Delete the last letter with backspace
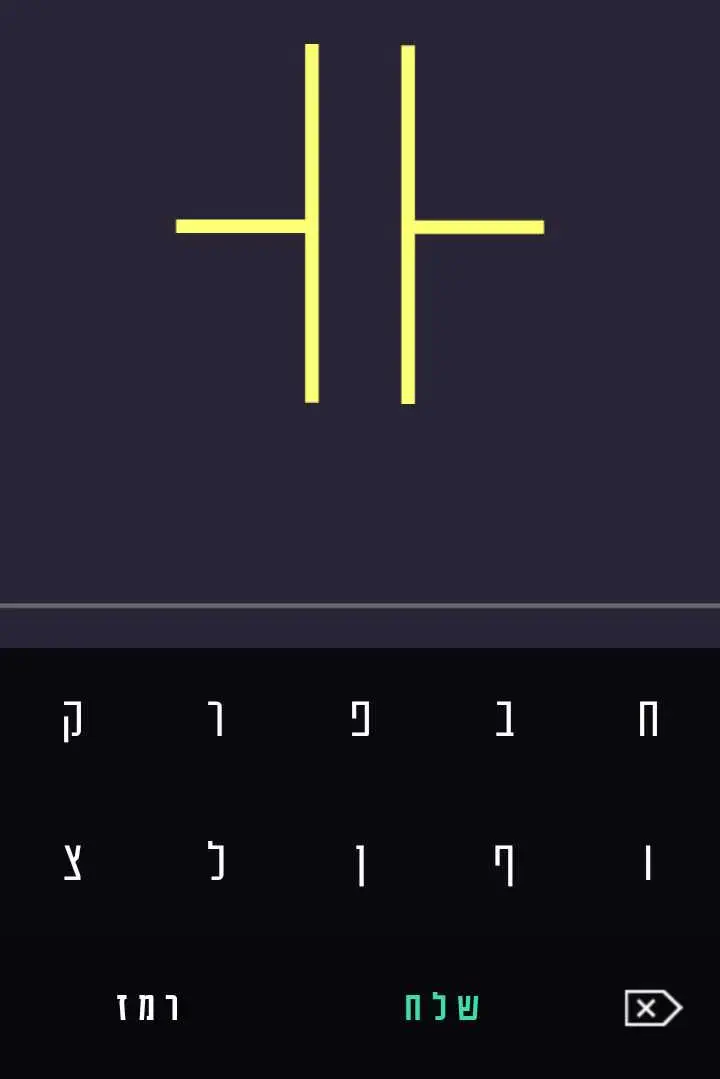 click(x=652, y=1008)
